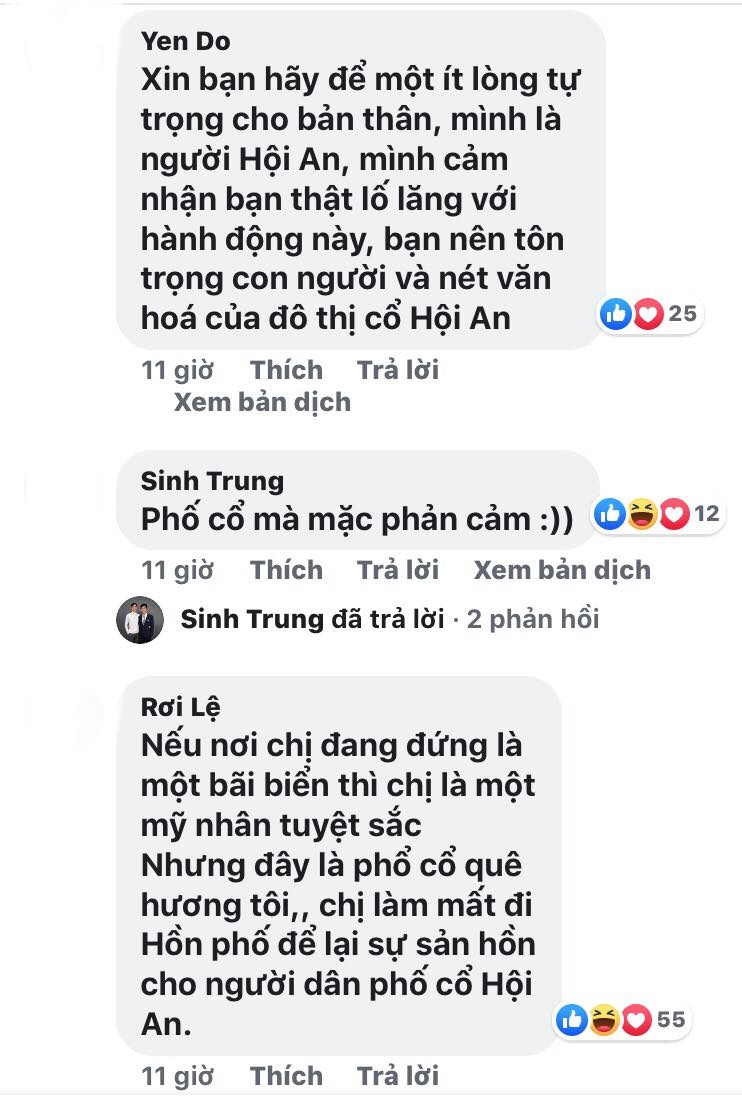Open Rơi Lệ's profile name
Screen dimensions: 742x1099
[181, 707]
